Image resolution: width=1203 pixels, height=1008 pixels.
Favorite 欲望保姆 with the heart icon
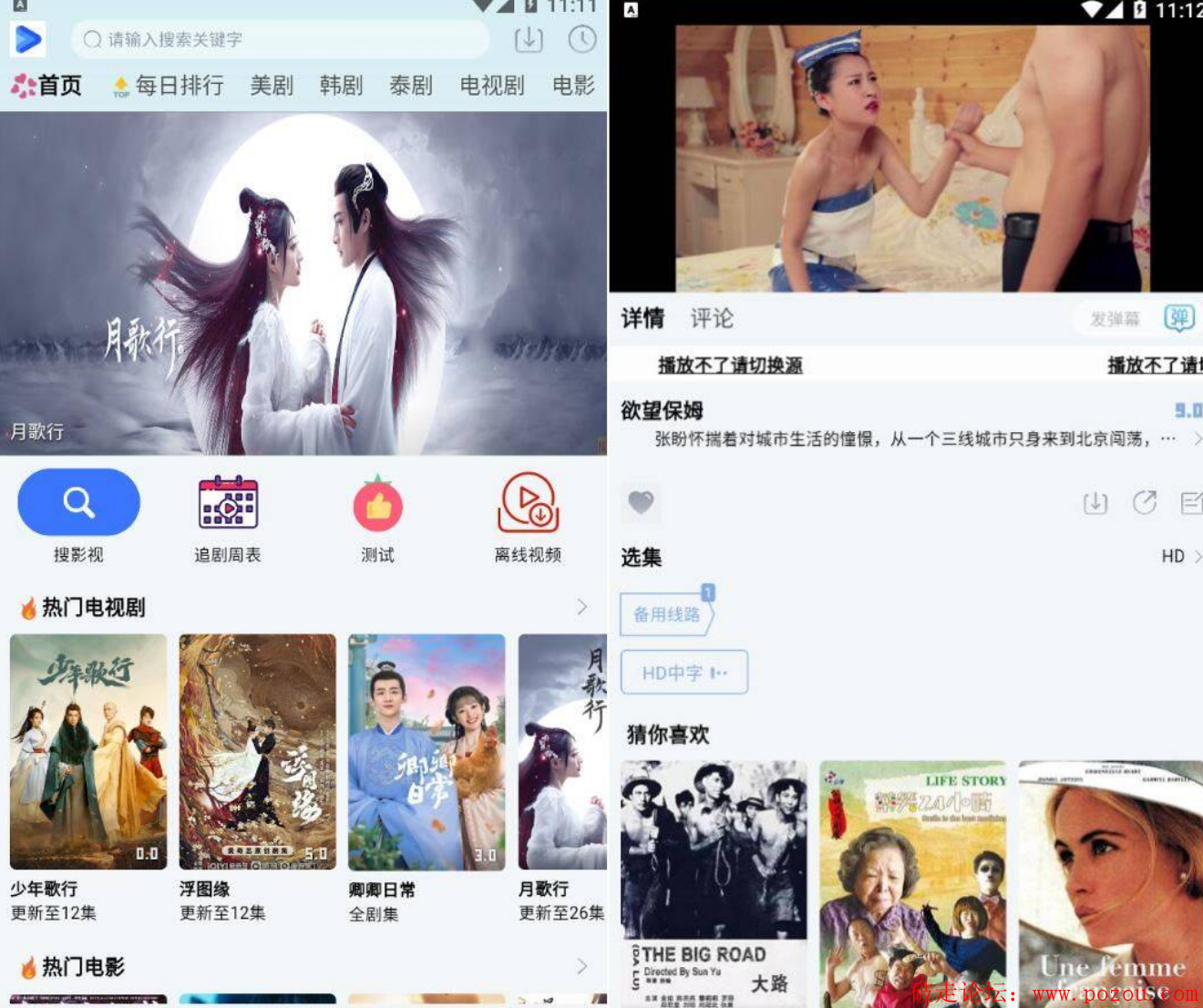[642, 502]
